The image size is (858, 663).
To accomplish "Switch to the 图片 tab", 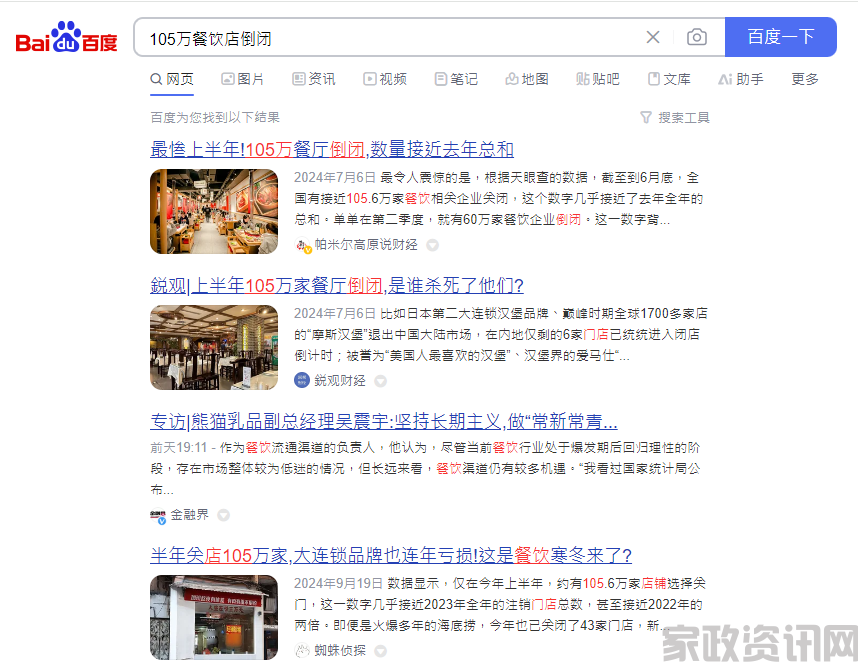I will [242, 79].
